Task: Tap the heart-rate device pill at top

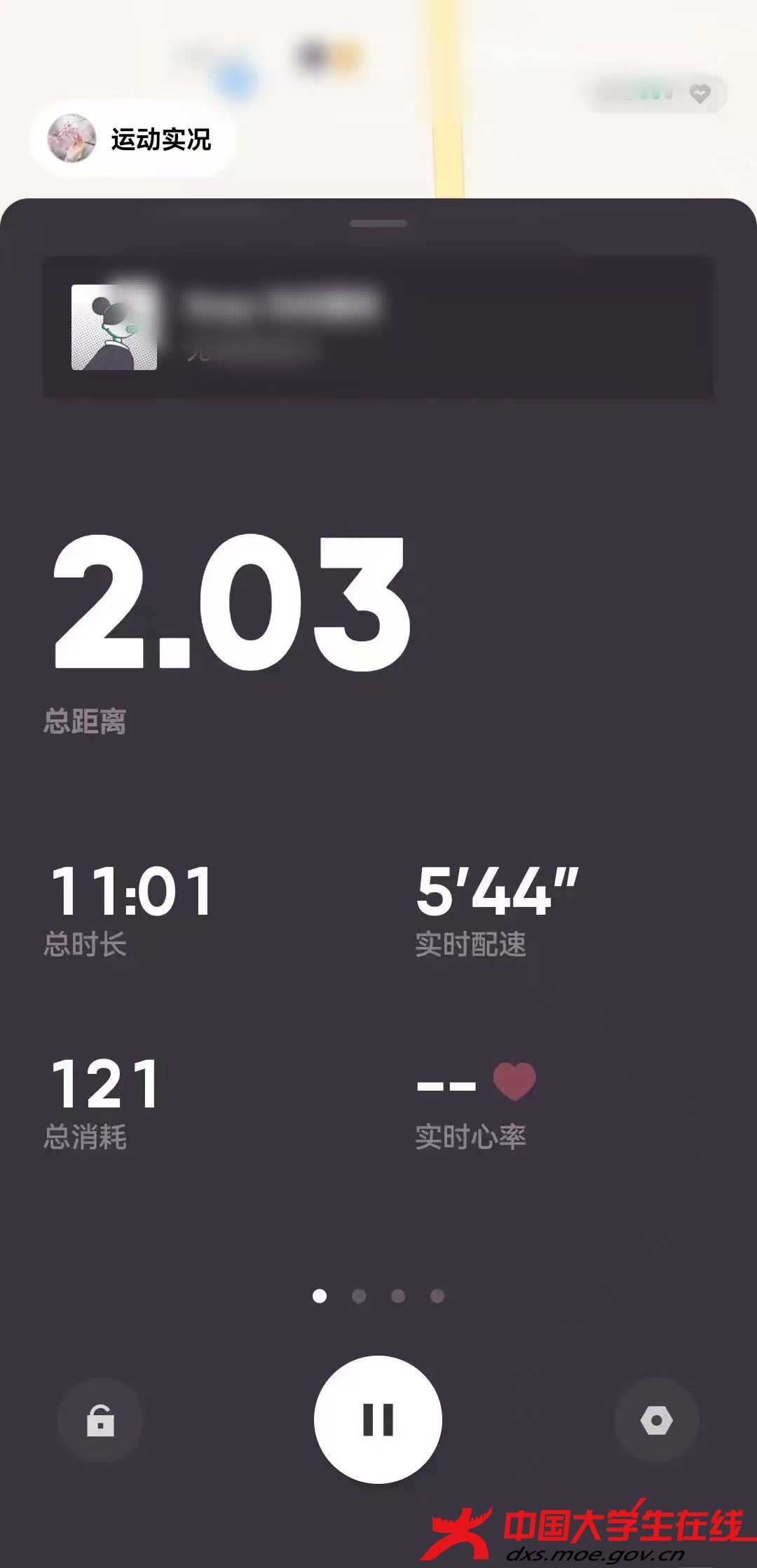Action: click(655, 93)
